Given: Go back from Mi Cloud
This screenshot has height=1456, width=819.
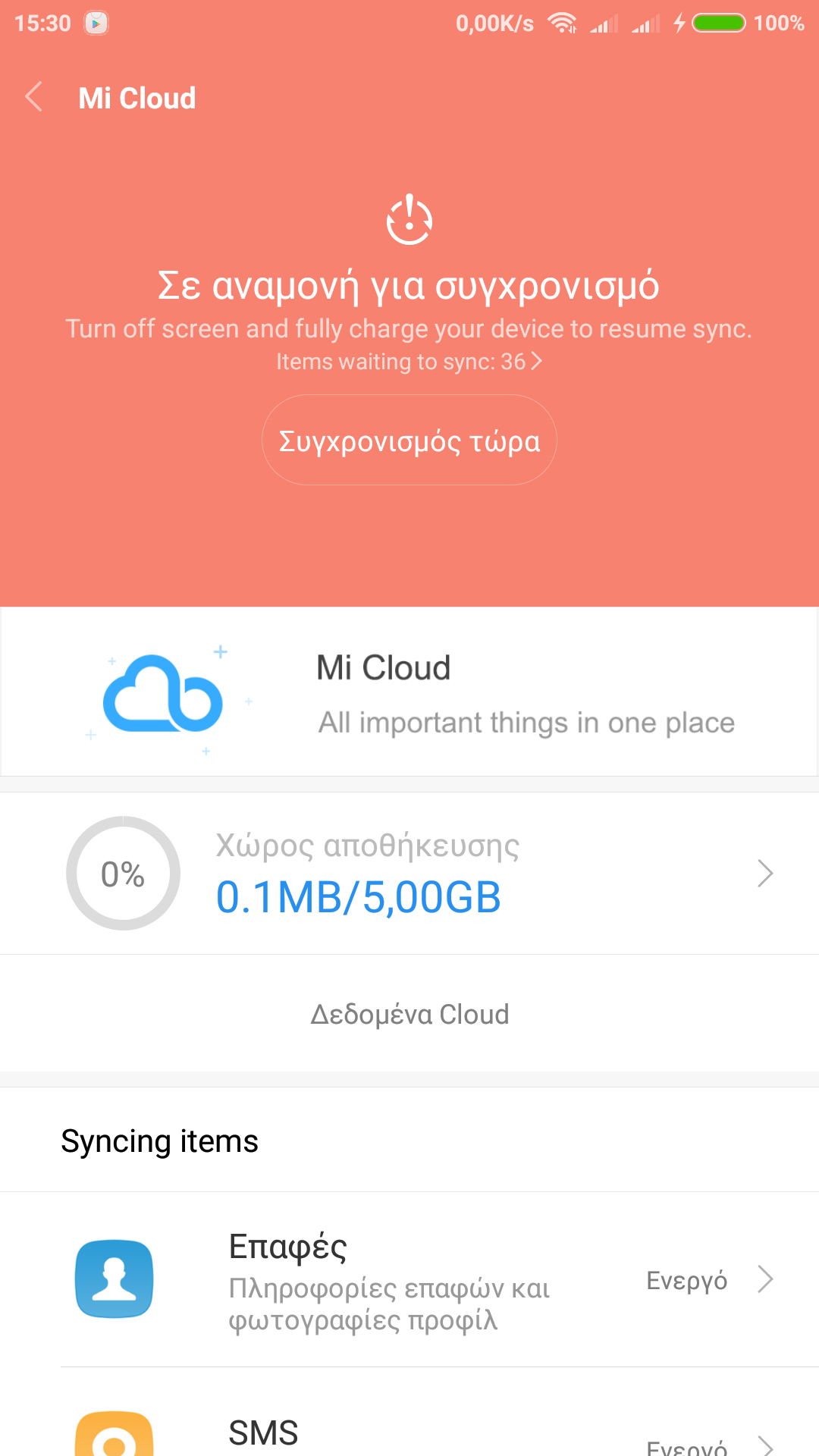Looking at the screenshot, I should [x=34, y=98].
